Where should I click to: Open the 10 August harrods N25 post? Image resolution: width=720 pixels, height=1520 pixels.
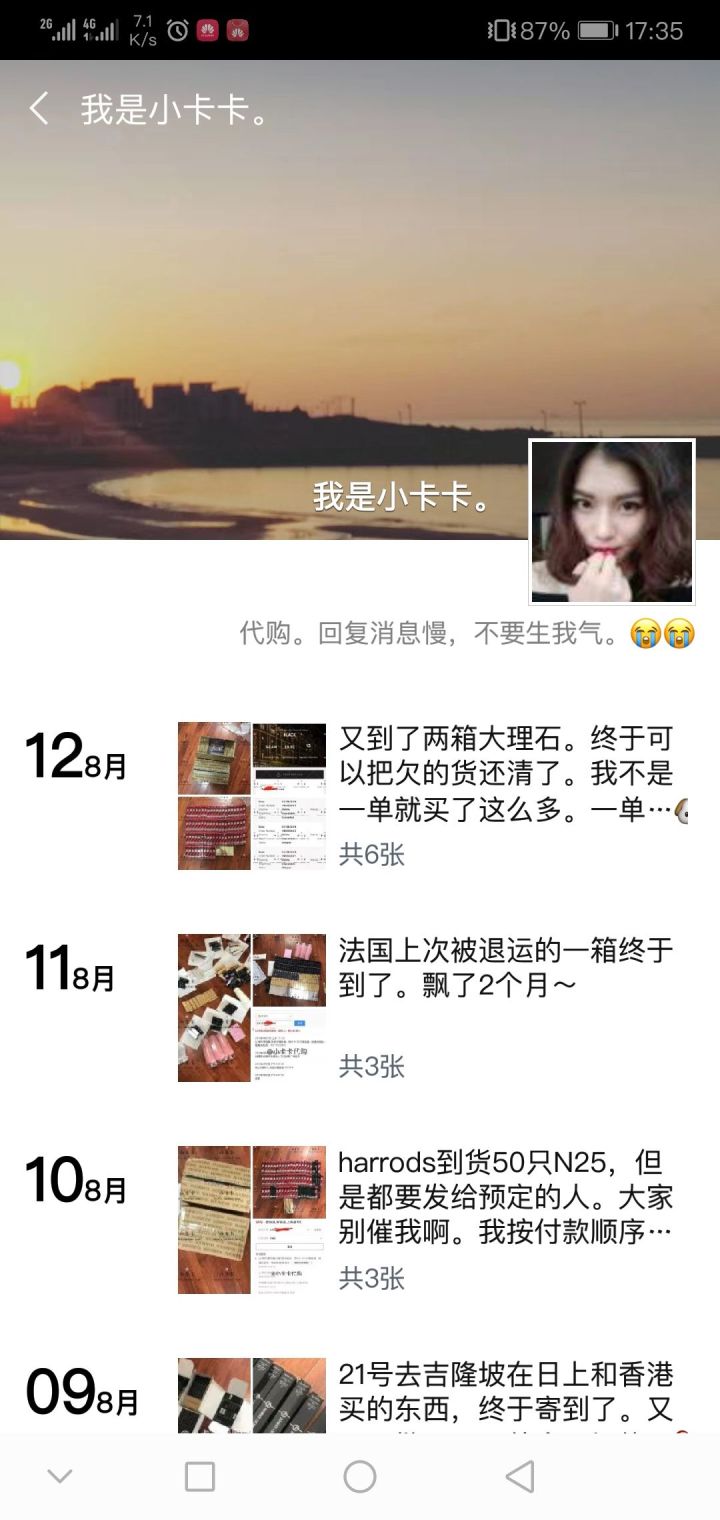[505, 1197]
